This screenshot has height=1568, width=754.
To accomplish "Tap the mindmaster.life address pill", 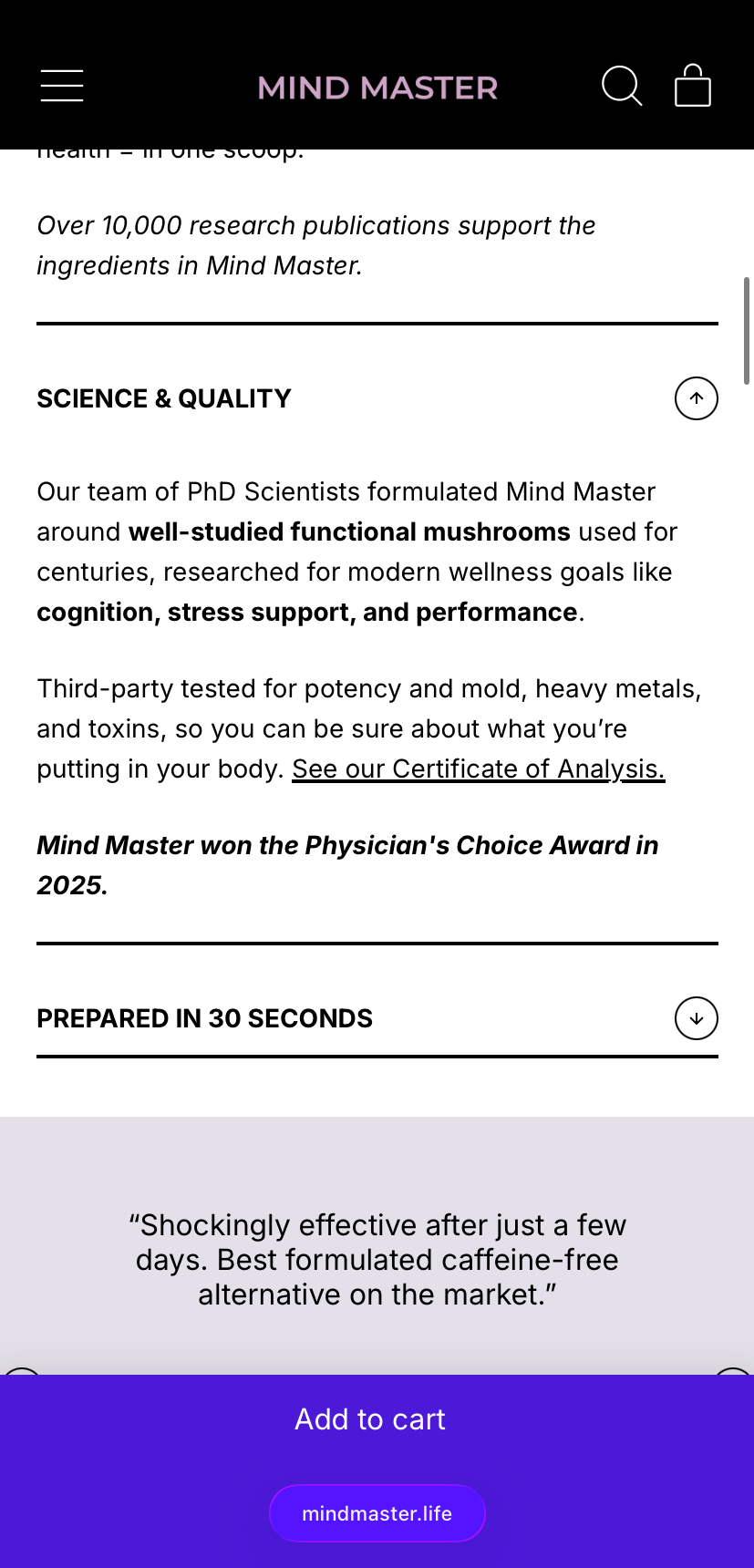I will click(x=377, y=1513).
